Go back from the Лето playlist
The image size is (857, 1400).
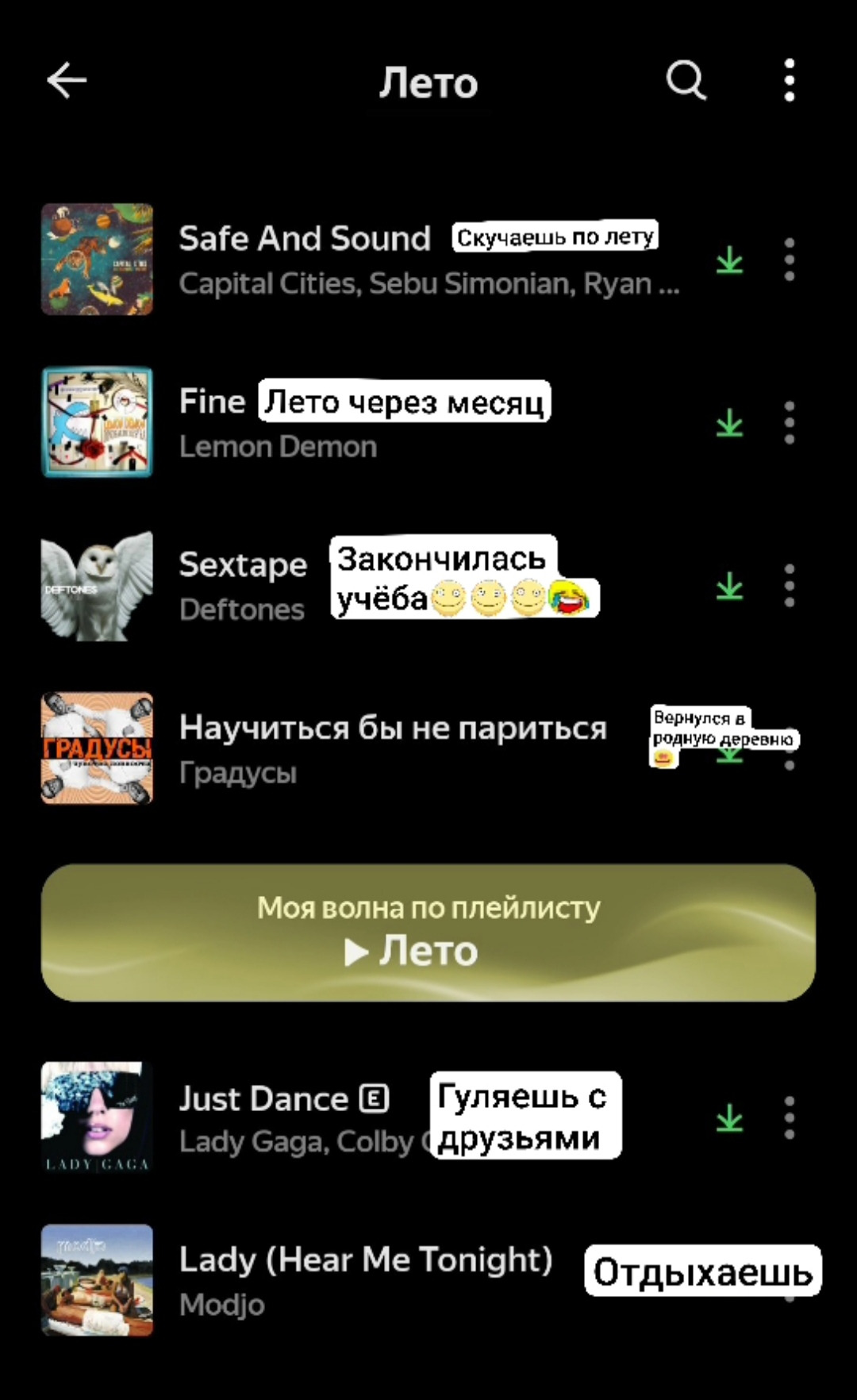67,80
